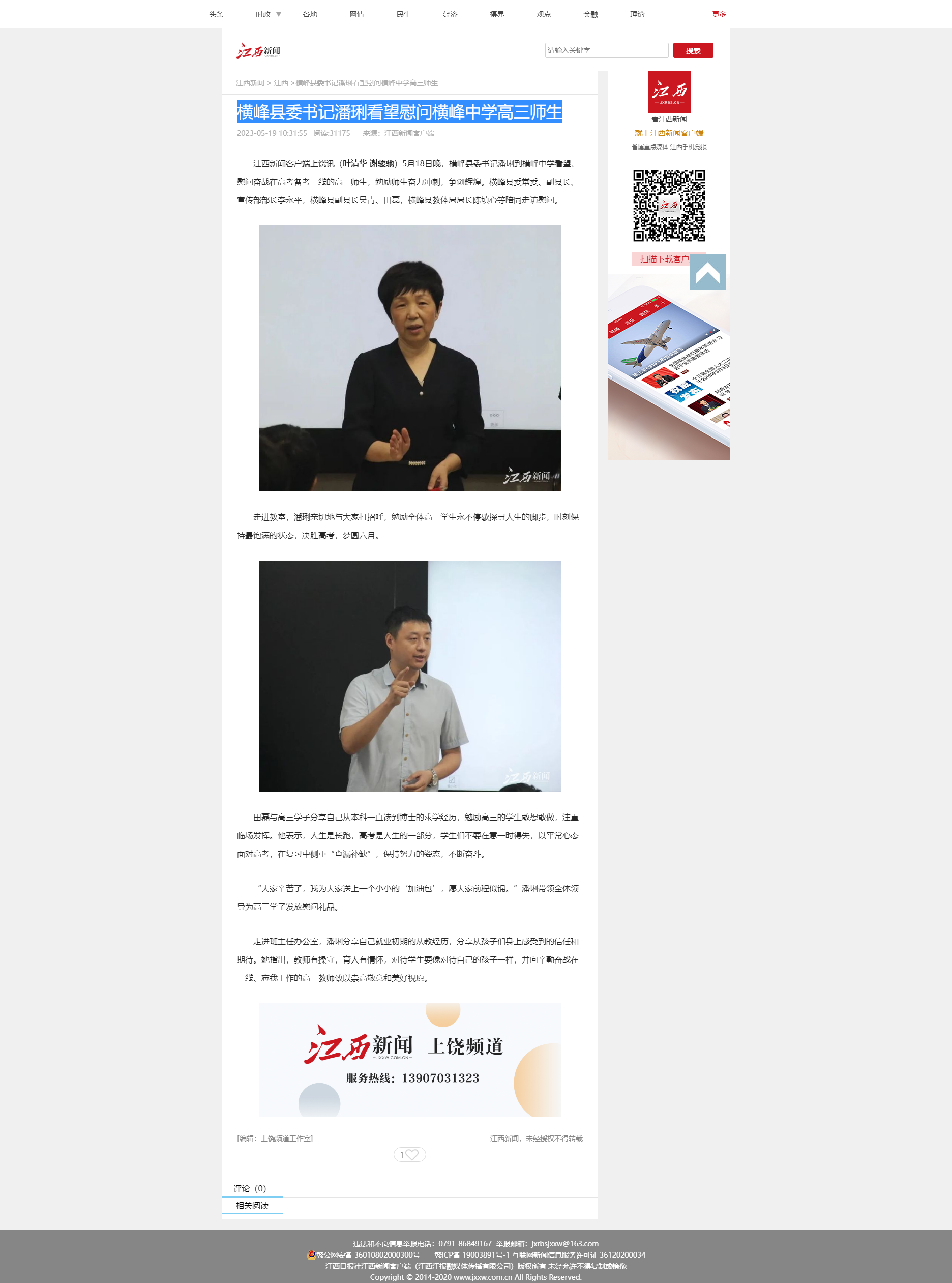Open the 评论 (0) comments tab

pos(250,1188)
